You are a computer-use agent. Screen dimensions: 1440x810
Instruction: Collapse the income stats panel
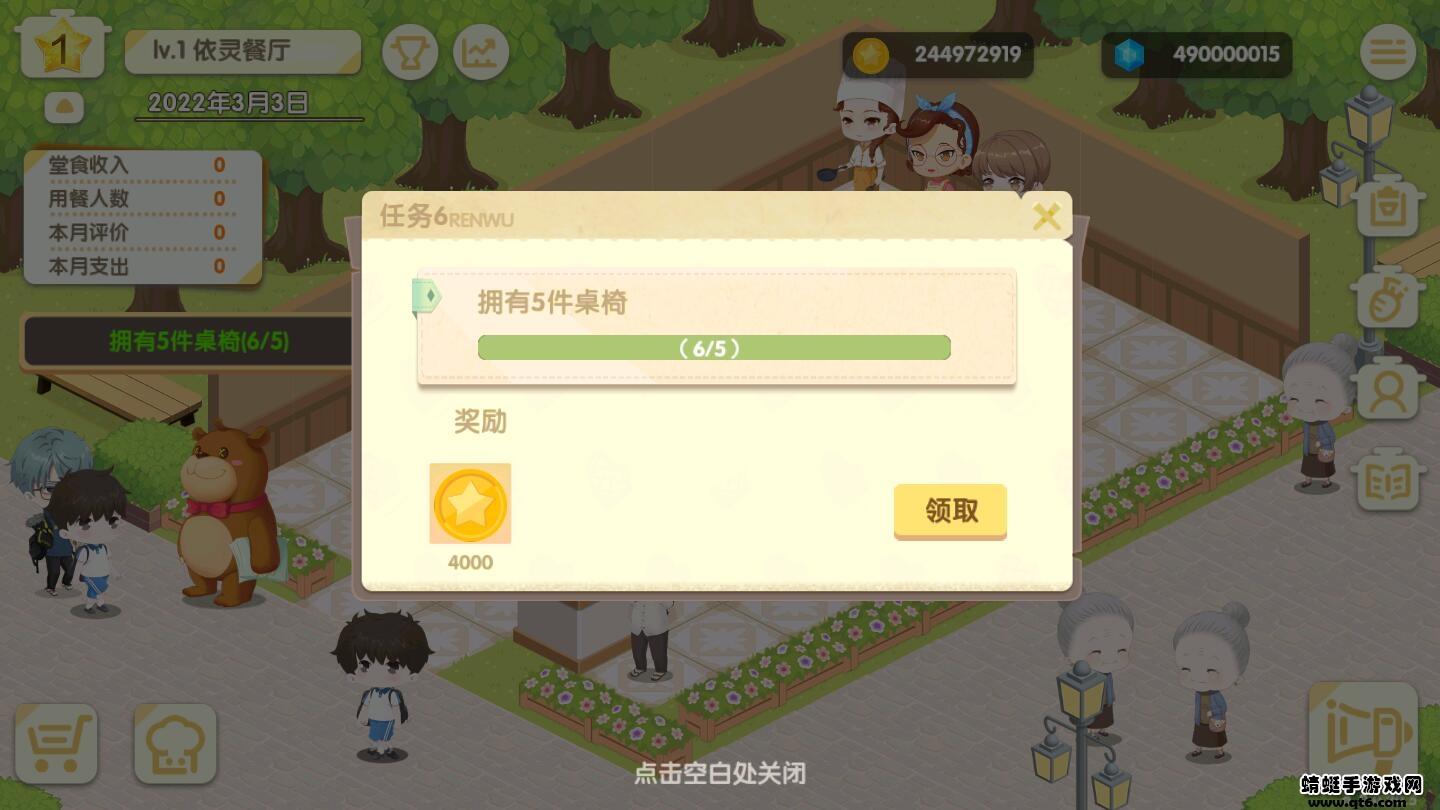[63, 107]
